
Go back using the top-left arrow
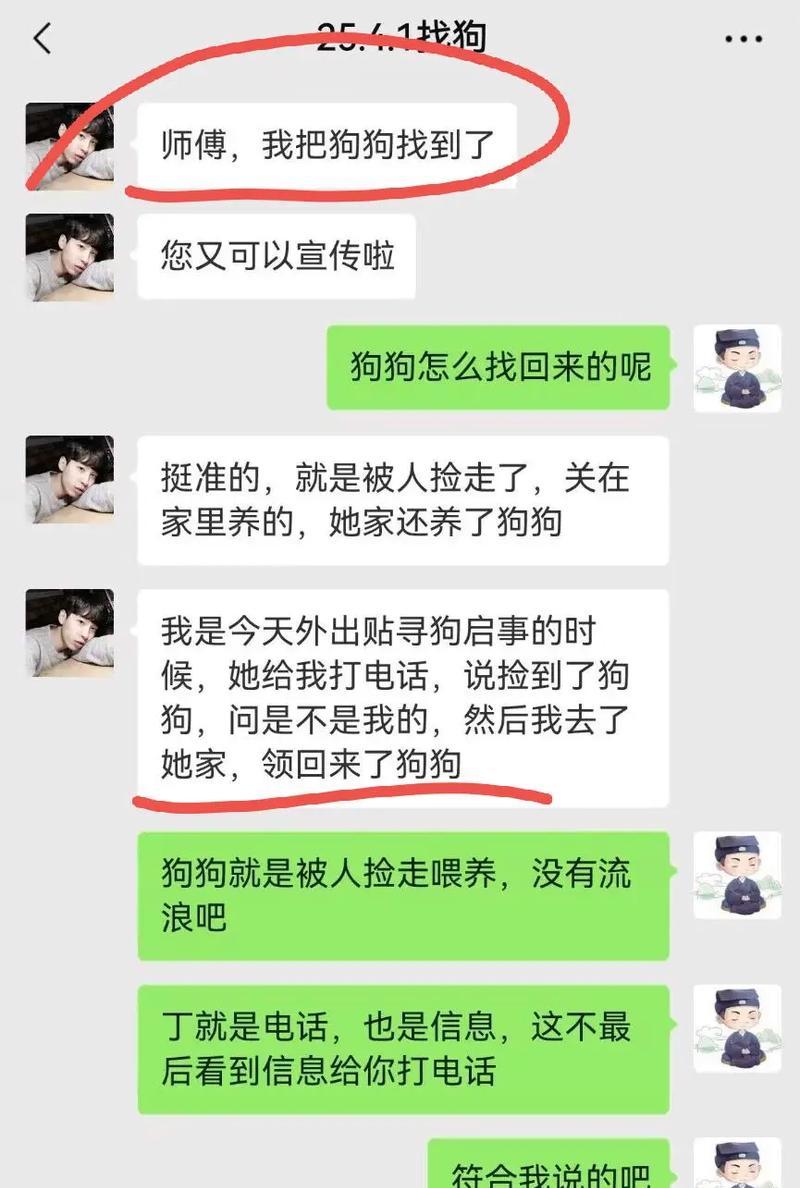41,40
